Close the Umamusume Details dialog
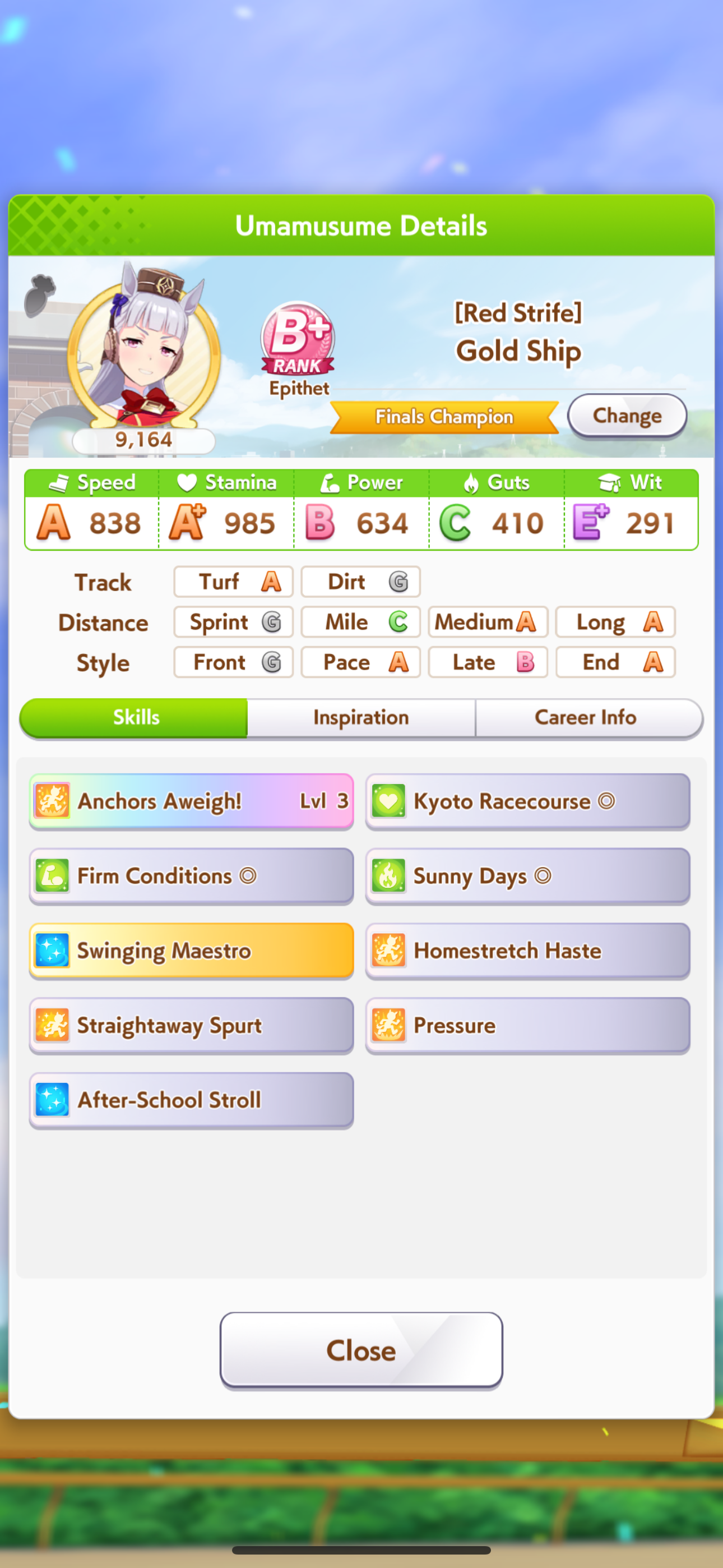Viewport: 723px width, 1568px height. [x=361, y=1350]
